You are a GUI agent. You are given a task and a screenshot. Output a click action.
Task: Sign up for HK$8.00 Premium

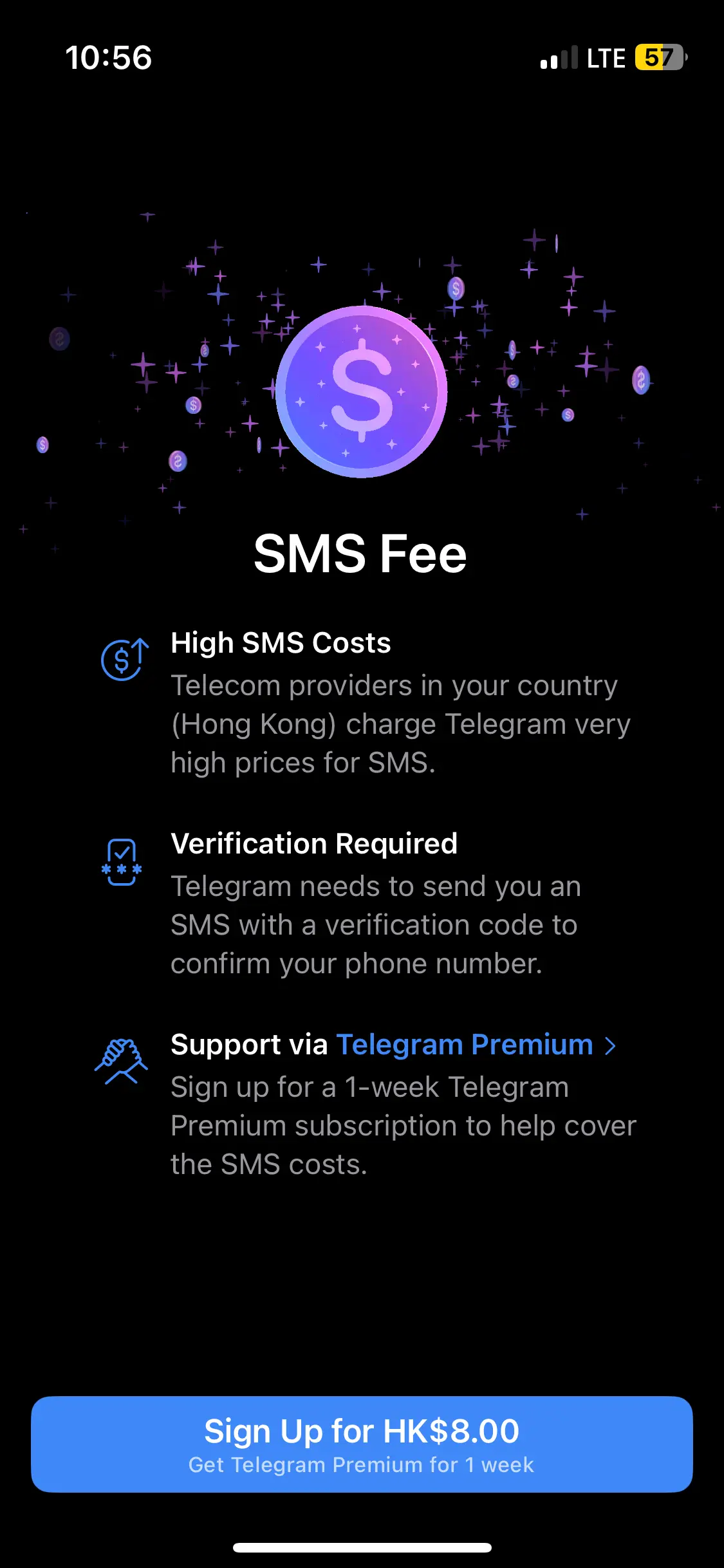point(362,1444)
